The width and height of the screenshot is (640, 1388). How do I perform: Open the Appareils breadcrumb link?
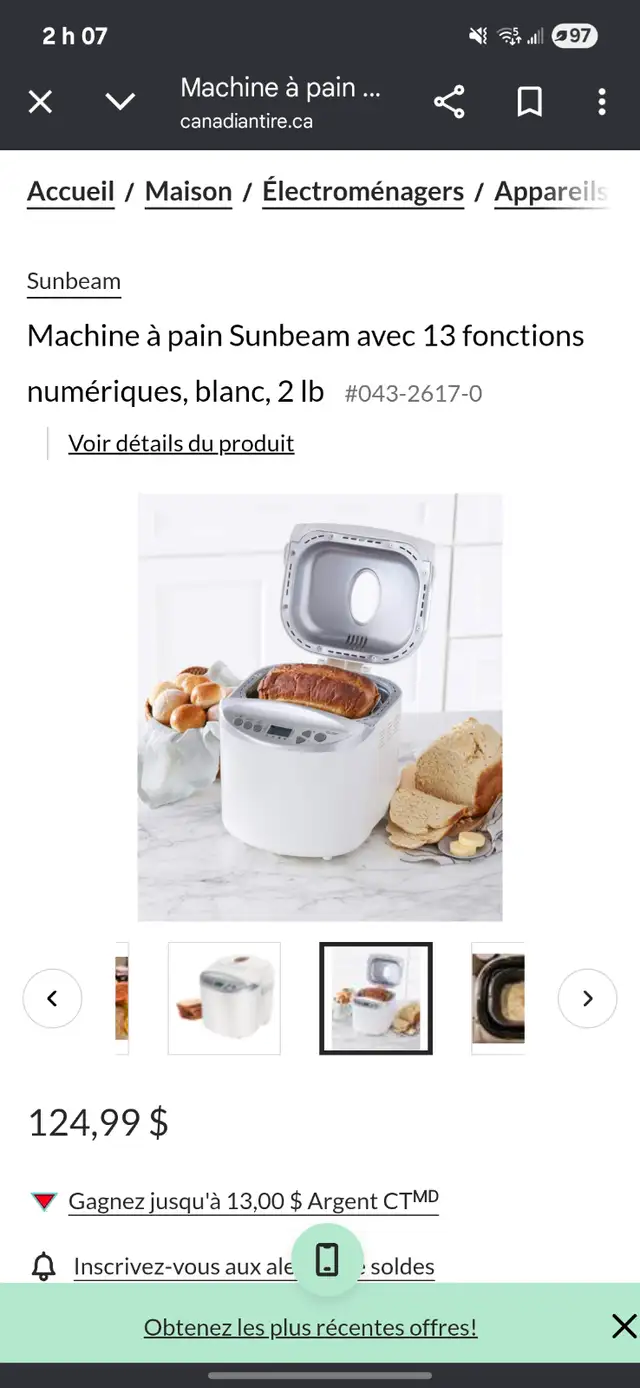click(552, 192)
